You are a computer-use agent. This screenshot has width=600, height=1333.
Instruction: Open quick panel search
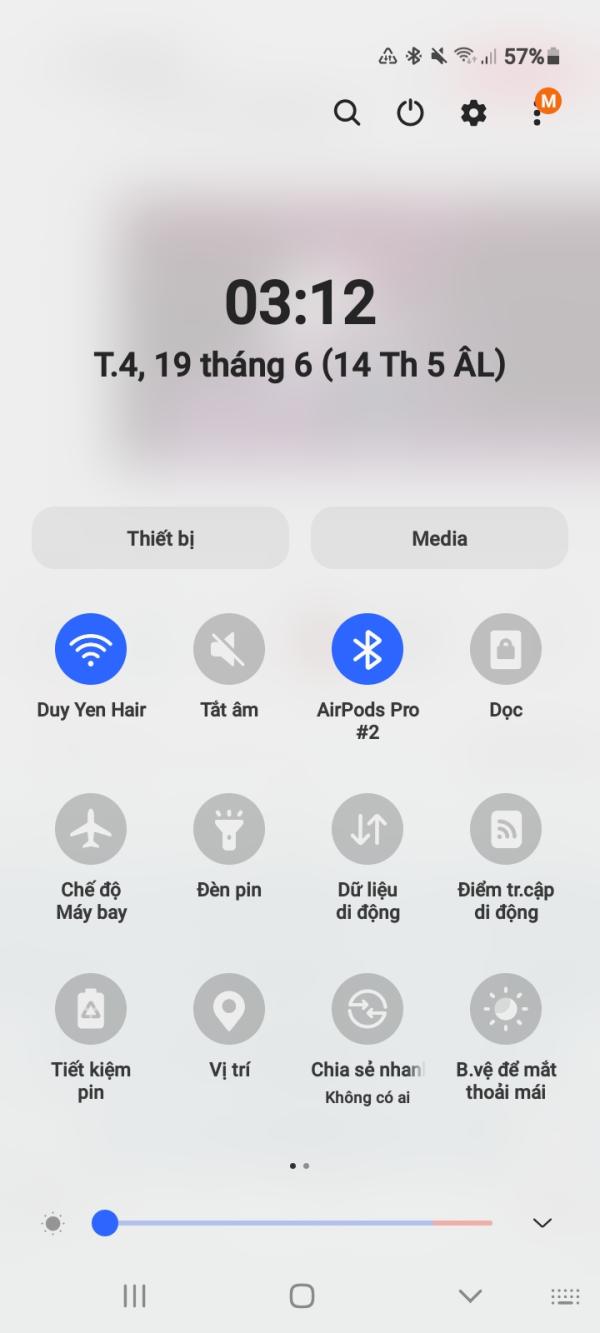(347, 113)
